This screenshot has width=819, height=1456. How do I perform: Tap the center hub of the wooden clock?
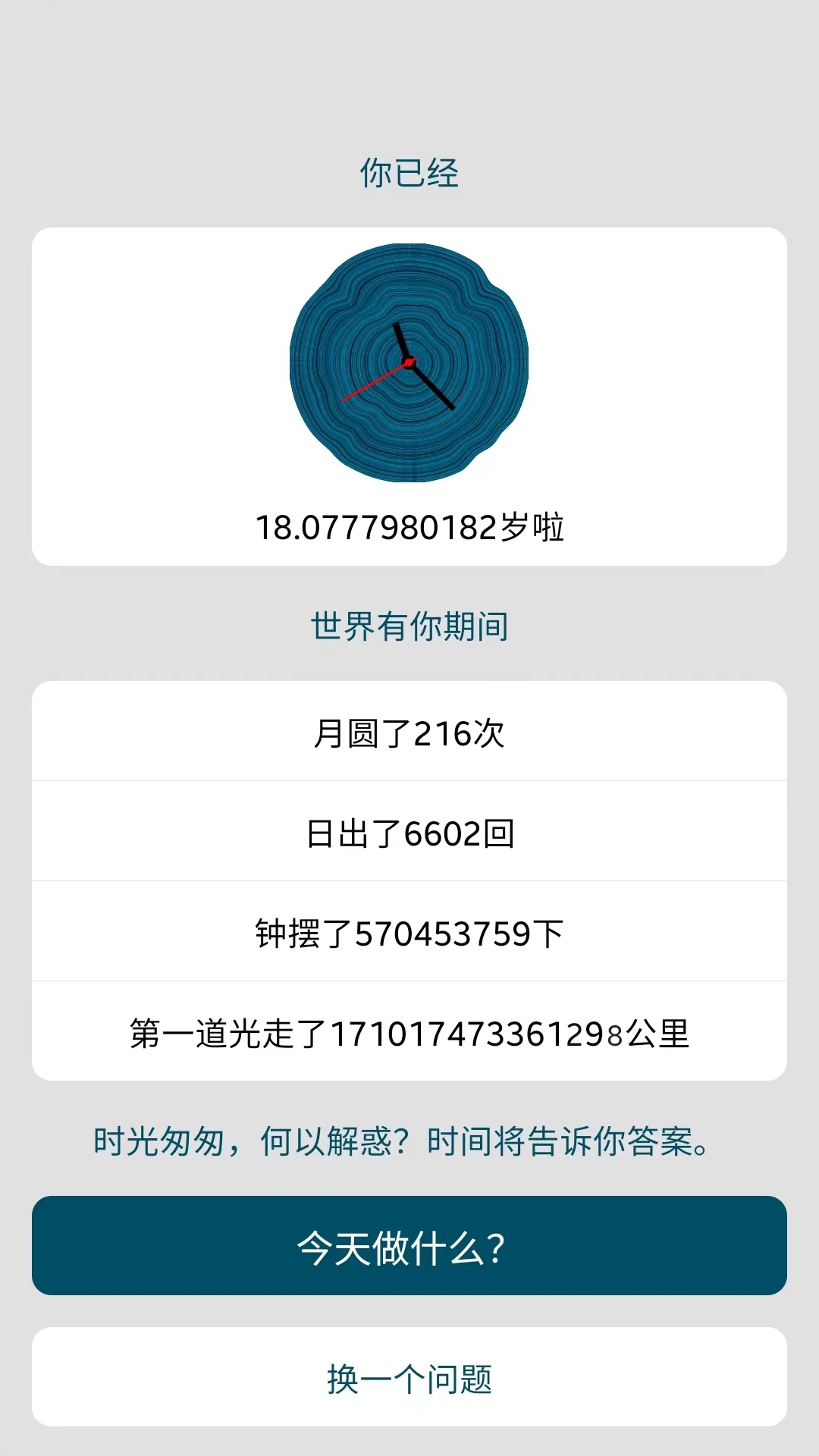point(409,362)
